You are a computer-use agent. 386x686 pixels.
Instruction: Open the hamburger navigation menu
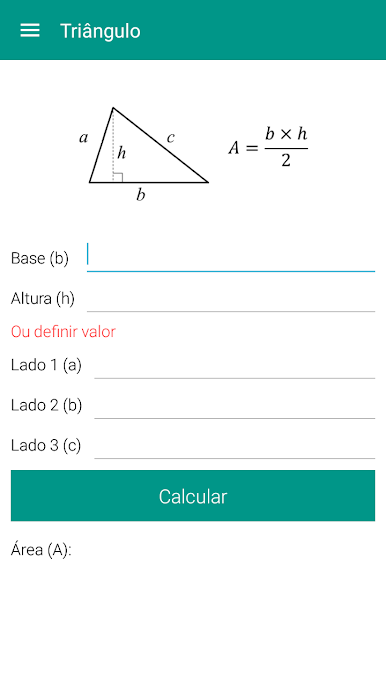pyautogui.click(x=30, y=31)
